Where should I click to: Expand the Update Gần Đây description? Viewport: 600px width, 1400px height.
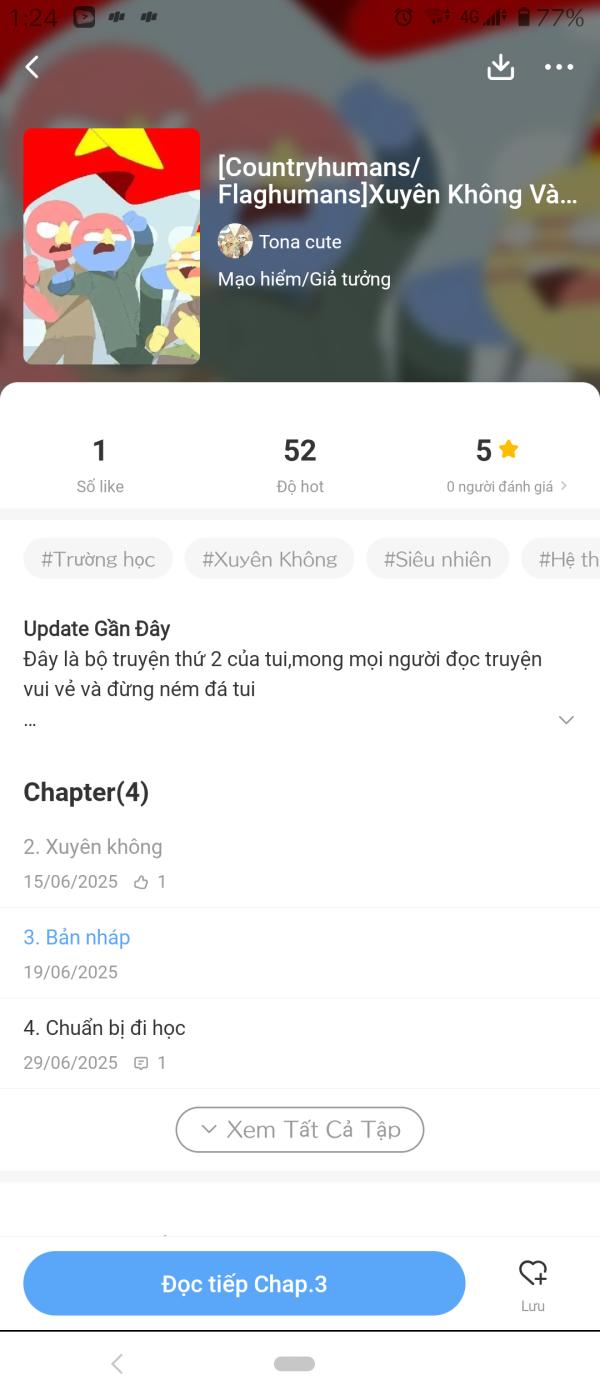tap(566, 720)
